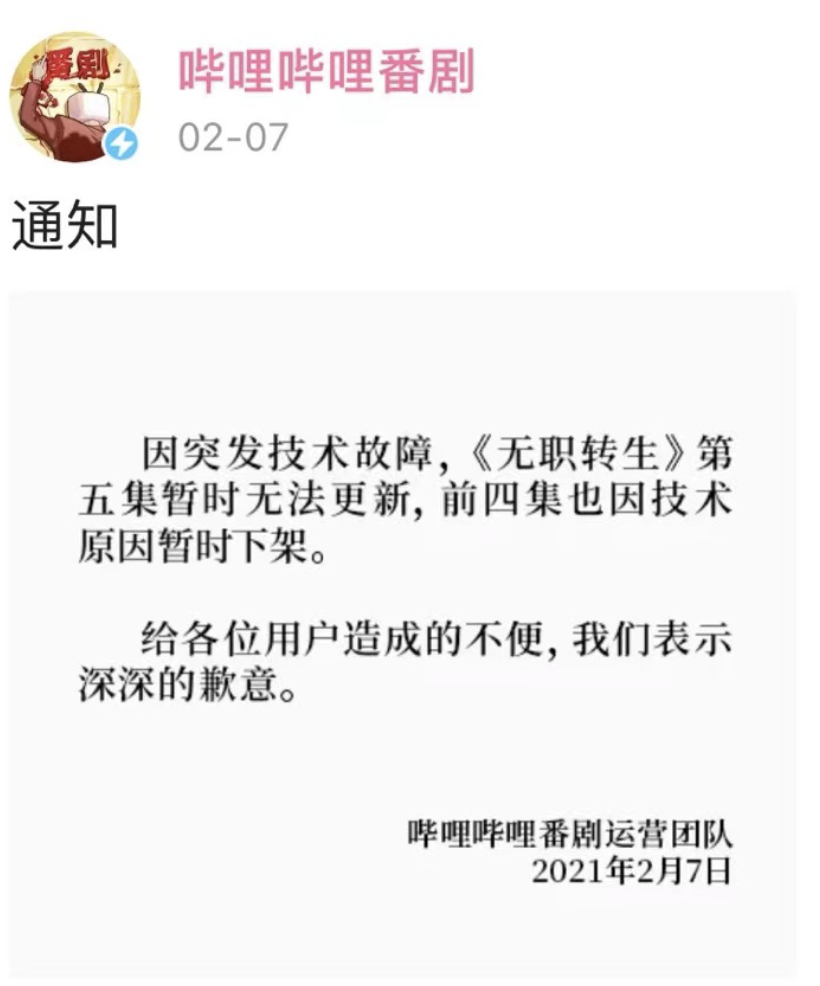The image size is (820, 986).
Task: Tap the 哔哩哔哩番剧 username
Action: [x=326, y=72]
